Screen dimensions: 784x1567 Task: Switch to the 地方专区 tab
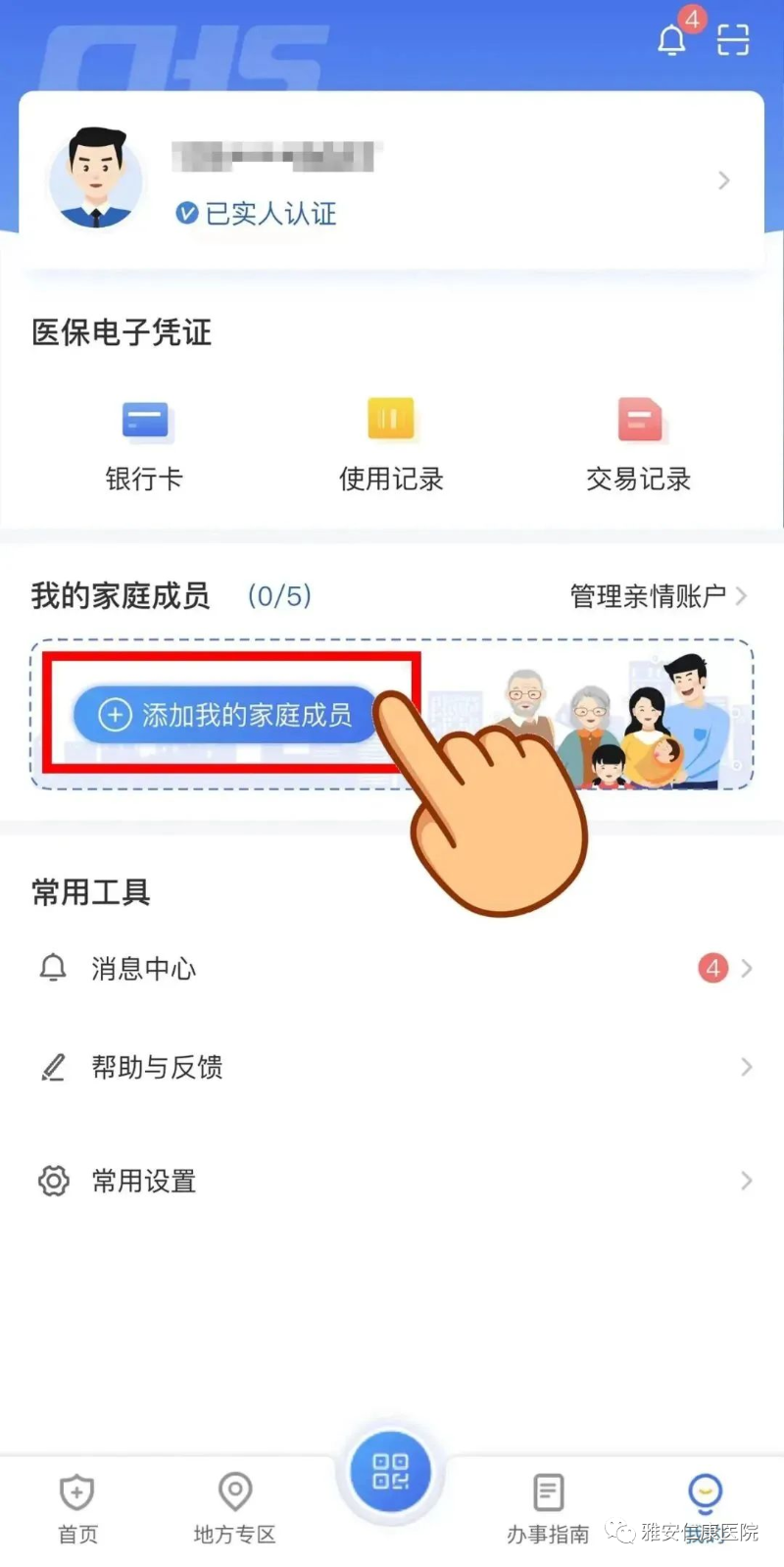pos(234,1508)
